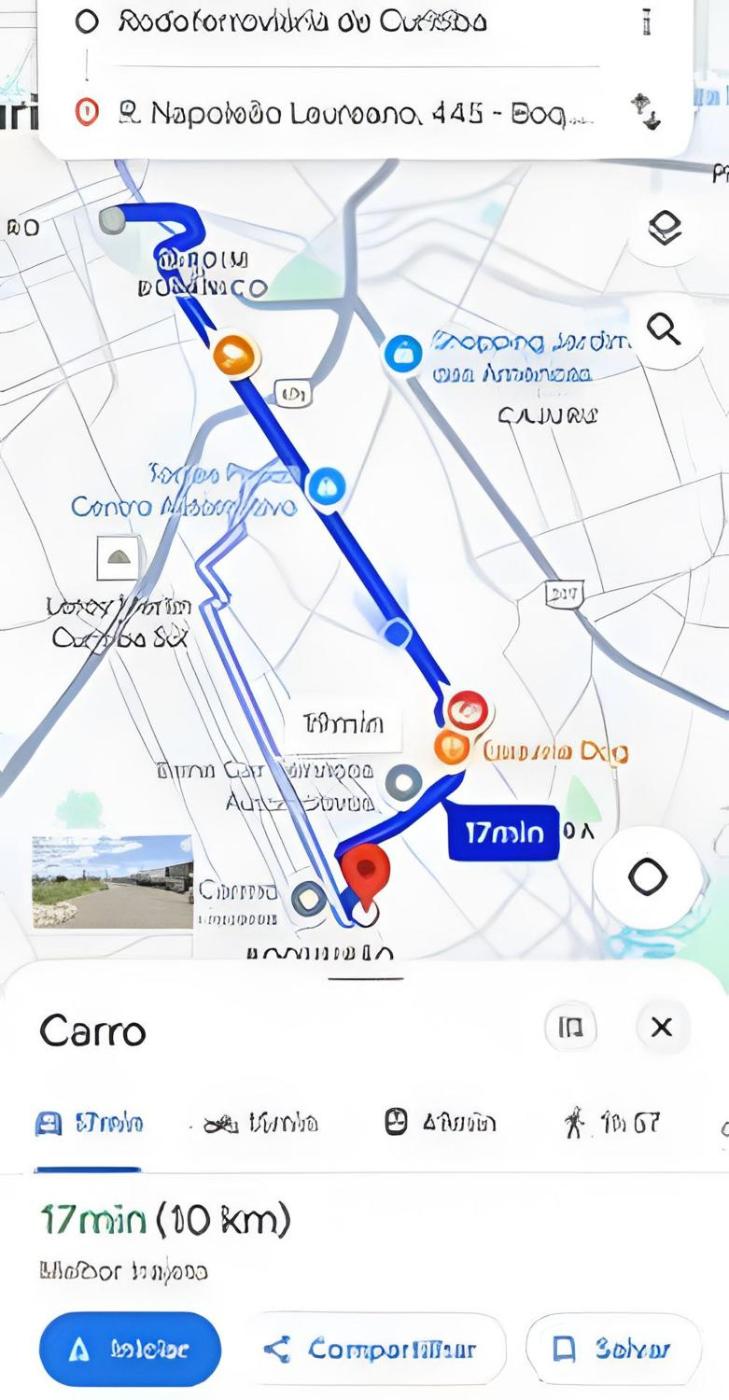This screenshot has height=1400, width=729.
Task: Edit the starting point field
Action: (300, 22)
